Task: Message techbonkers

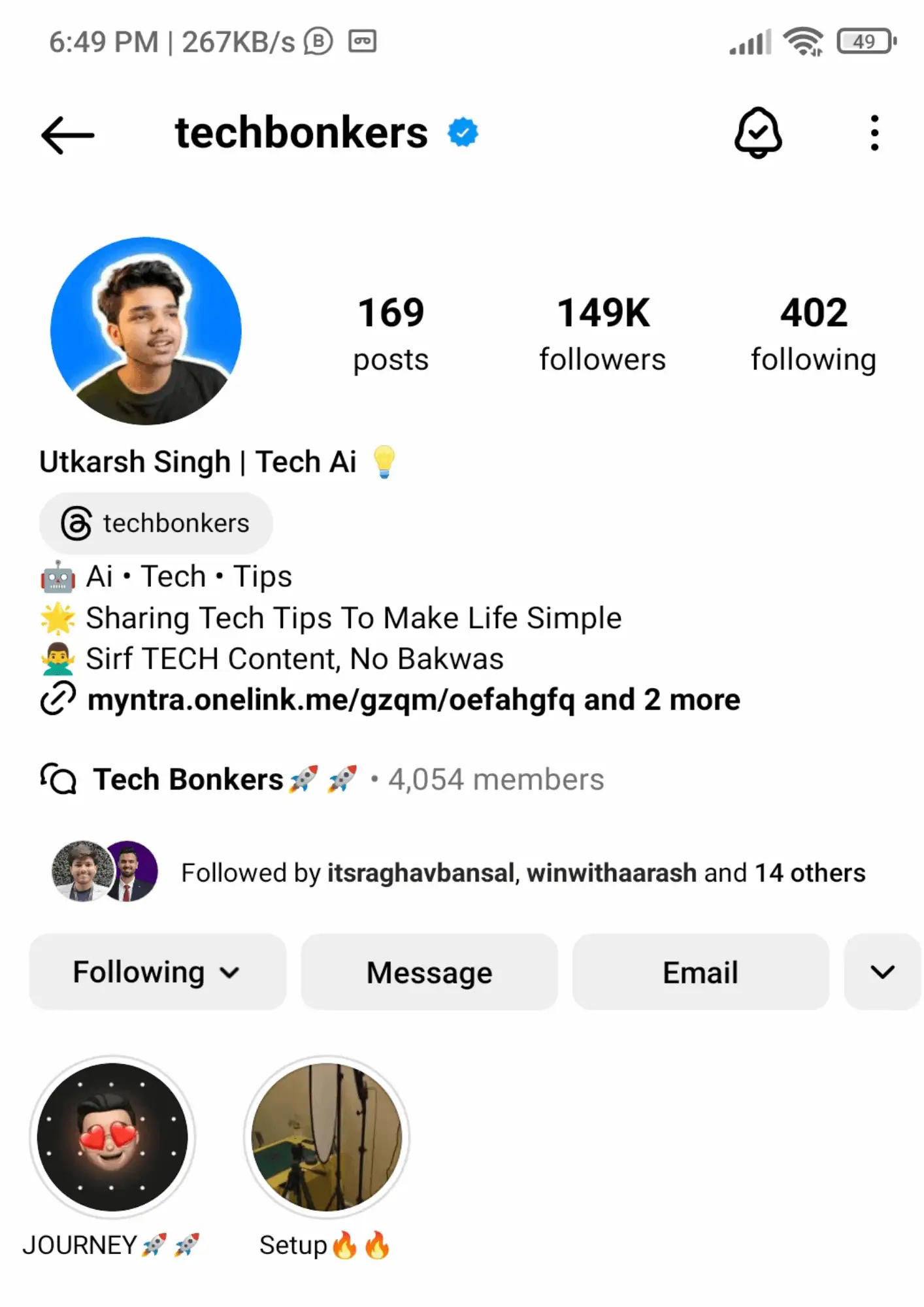Action: 429,972
